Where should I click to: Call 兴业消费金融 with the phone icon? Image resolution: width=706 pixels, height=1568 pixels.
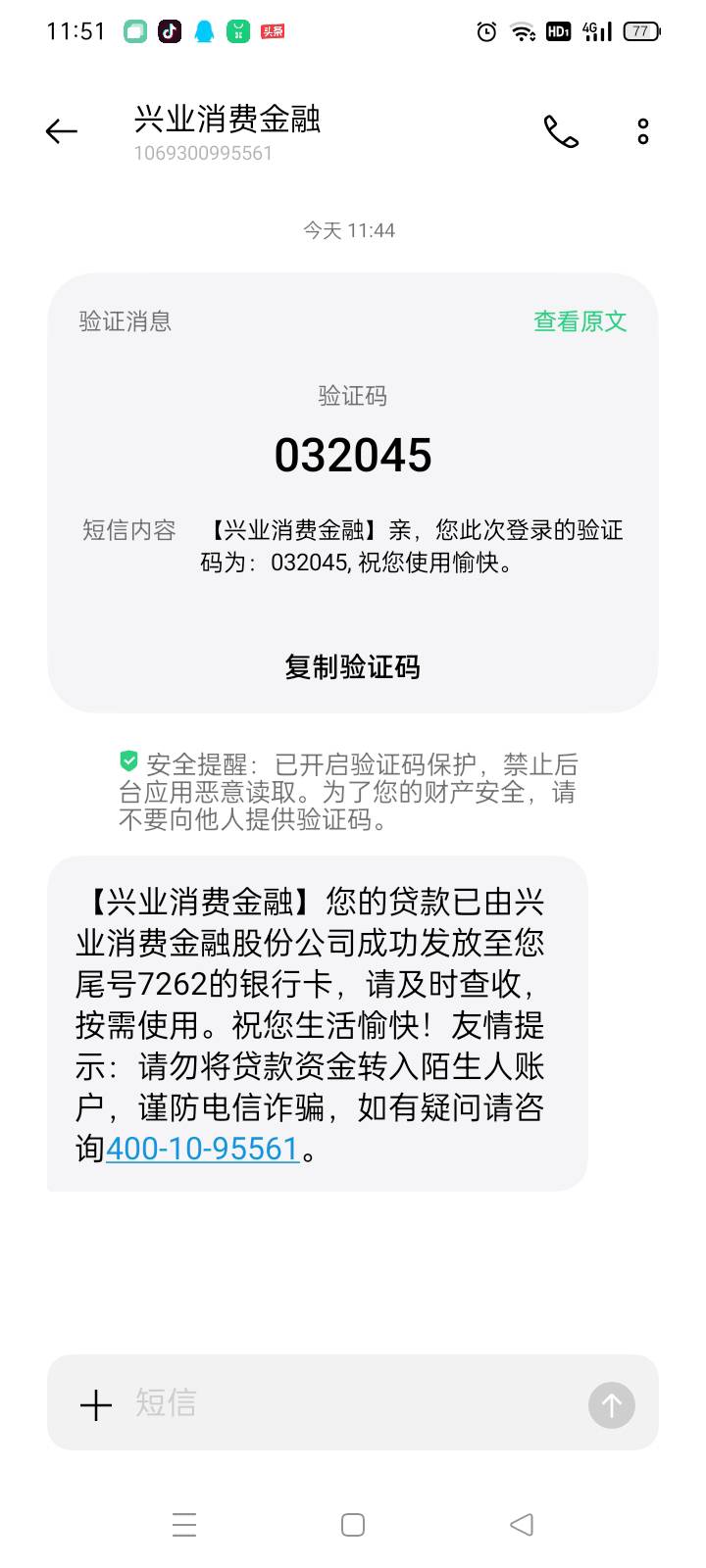pos(561,131)
